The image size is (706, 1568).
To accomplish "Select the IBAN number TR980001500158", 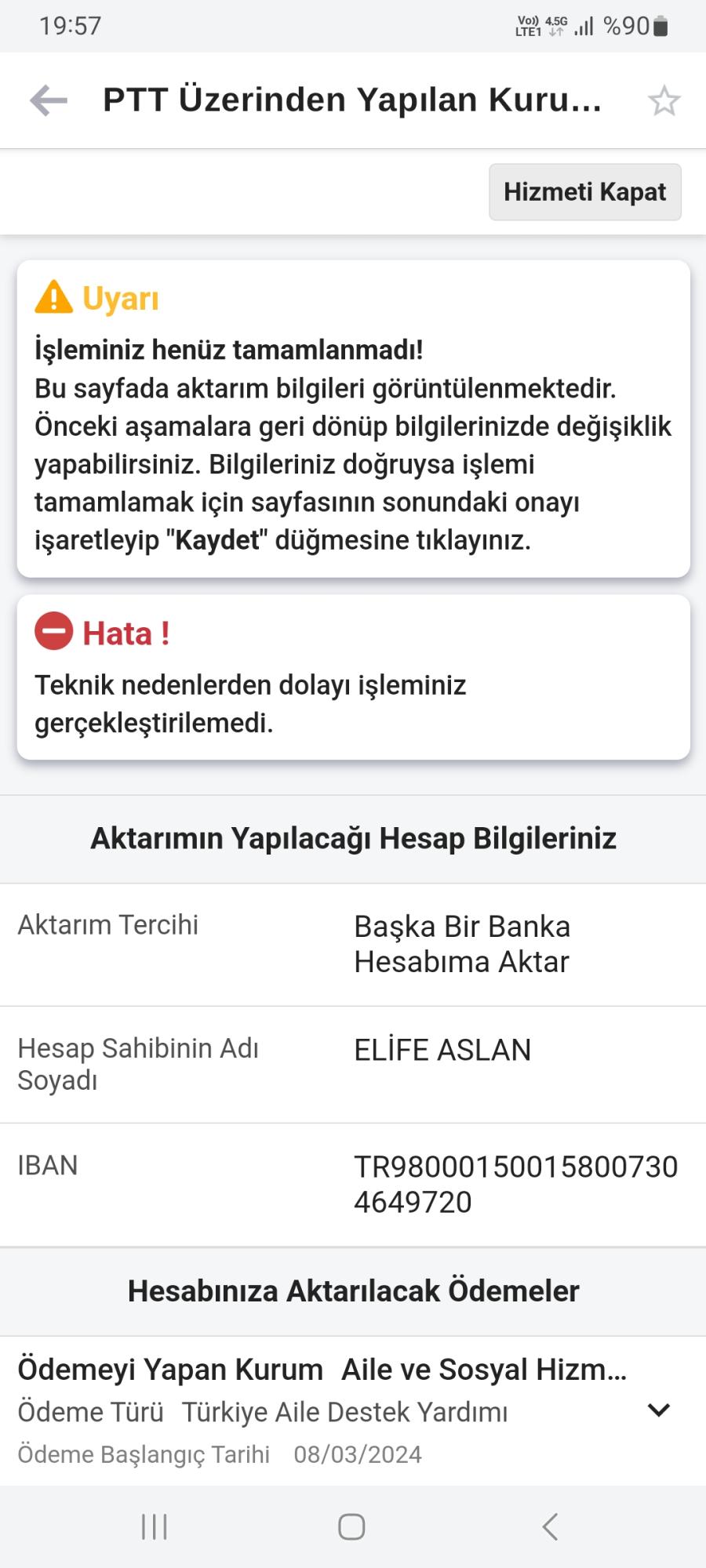I will [x=515, y=1184].
